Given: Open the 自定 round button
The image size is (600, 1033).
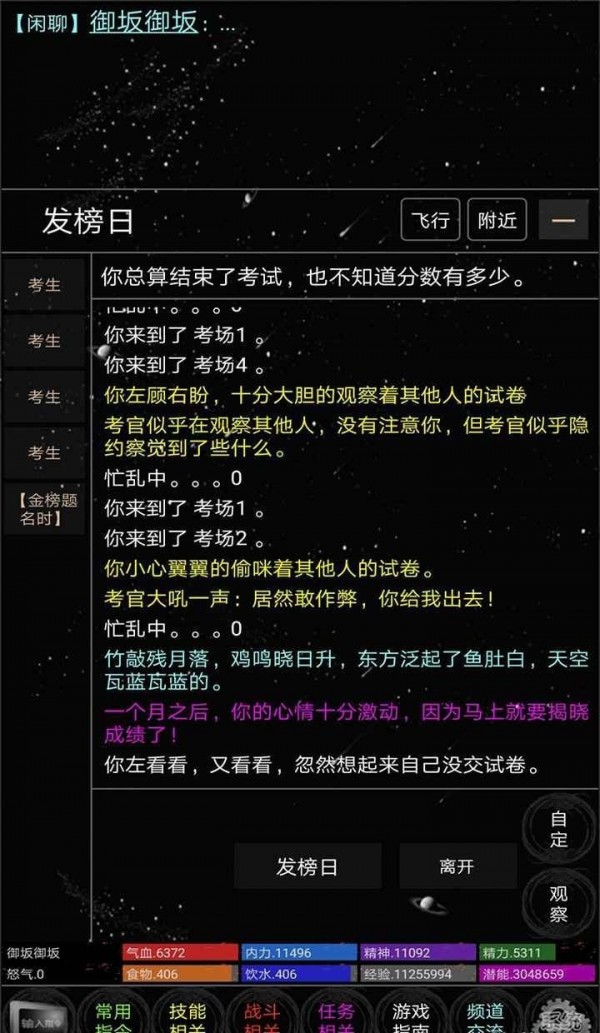Looking at the screenshot, I should point(559,828).
